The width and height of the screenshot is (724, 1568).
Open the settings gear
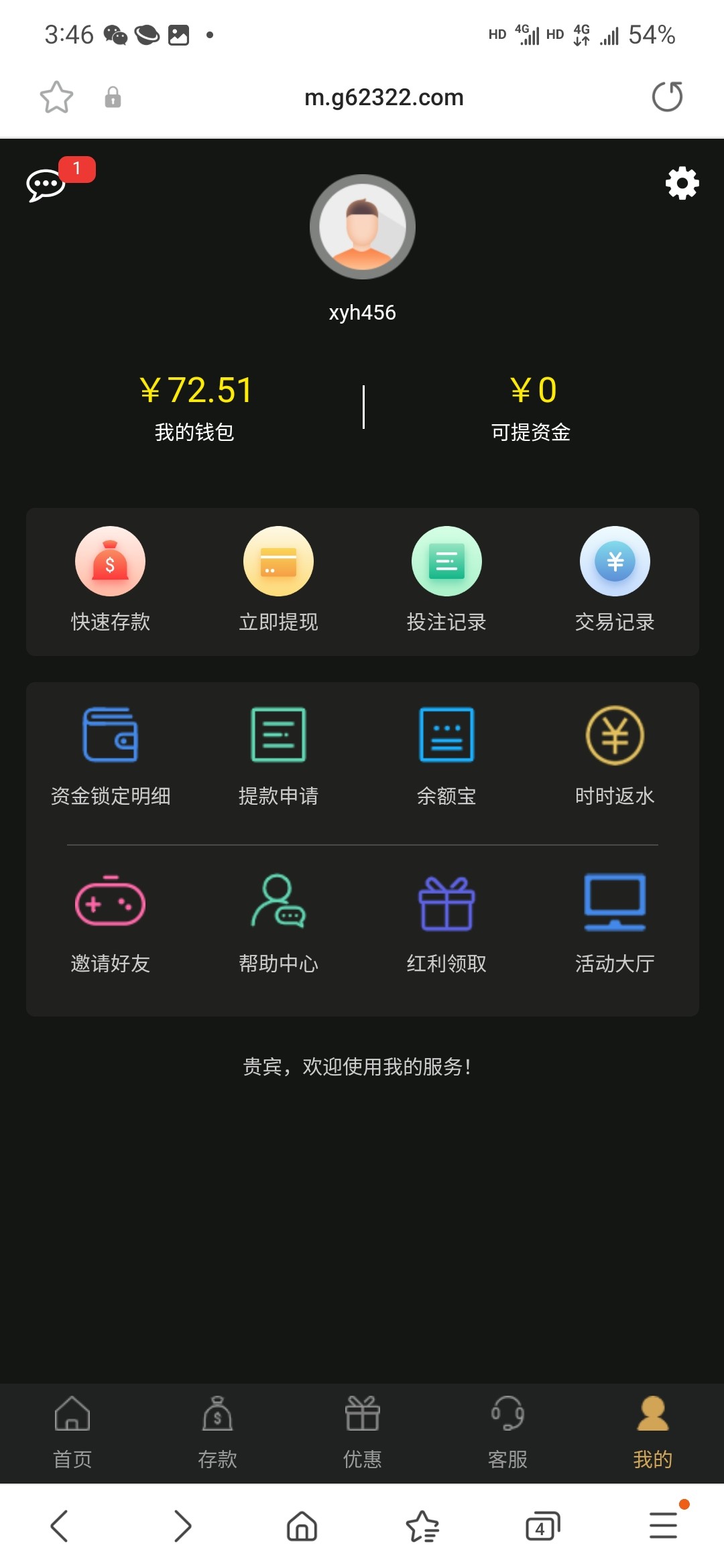pyautogui.click(x=681, y=184)
